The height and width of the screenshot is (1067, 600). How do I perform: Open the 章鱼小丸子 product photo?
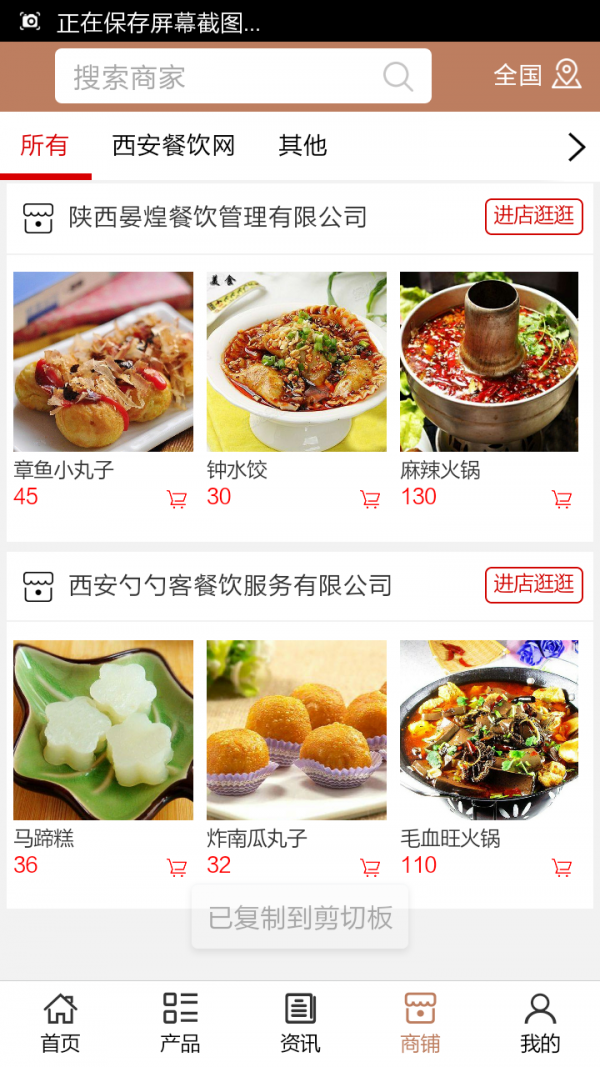103,361
